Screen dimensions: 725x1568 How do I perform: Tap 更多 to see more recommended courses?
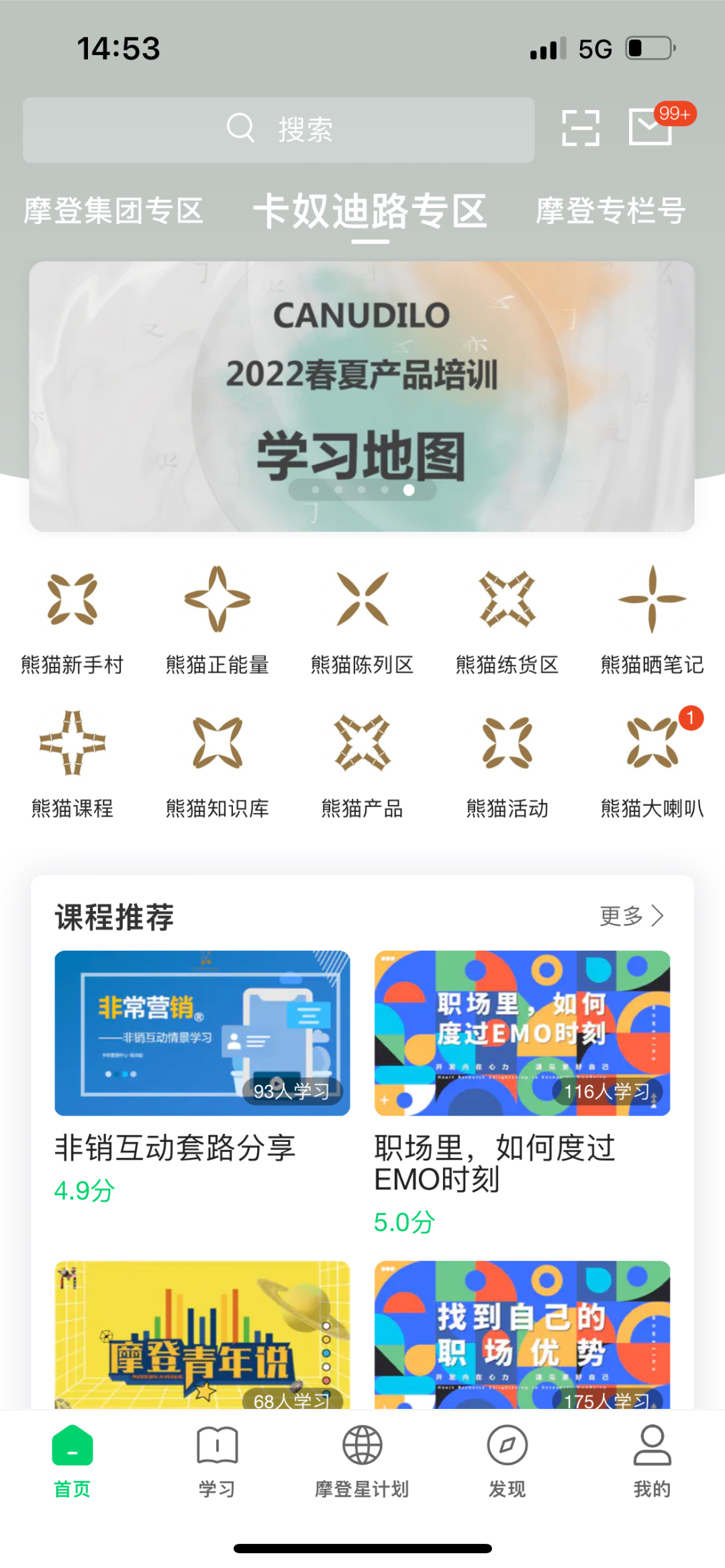[631, 916]
